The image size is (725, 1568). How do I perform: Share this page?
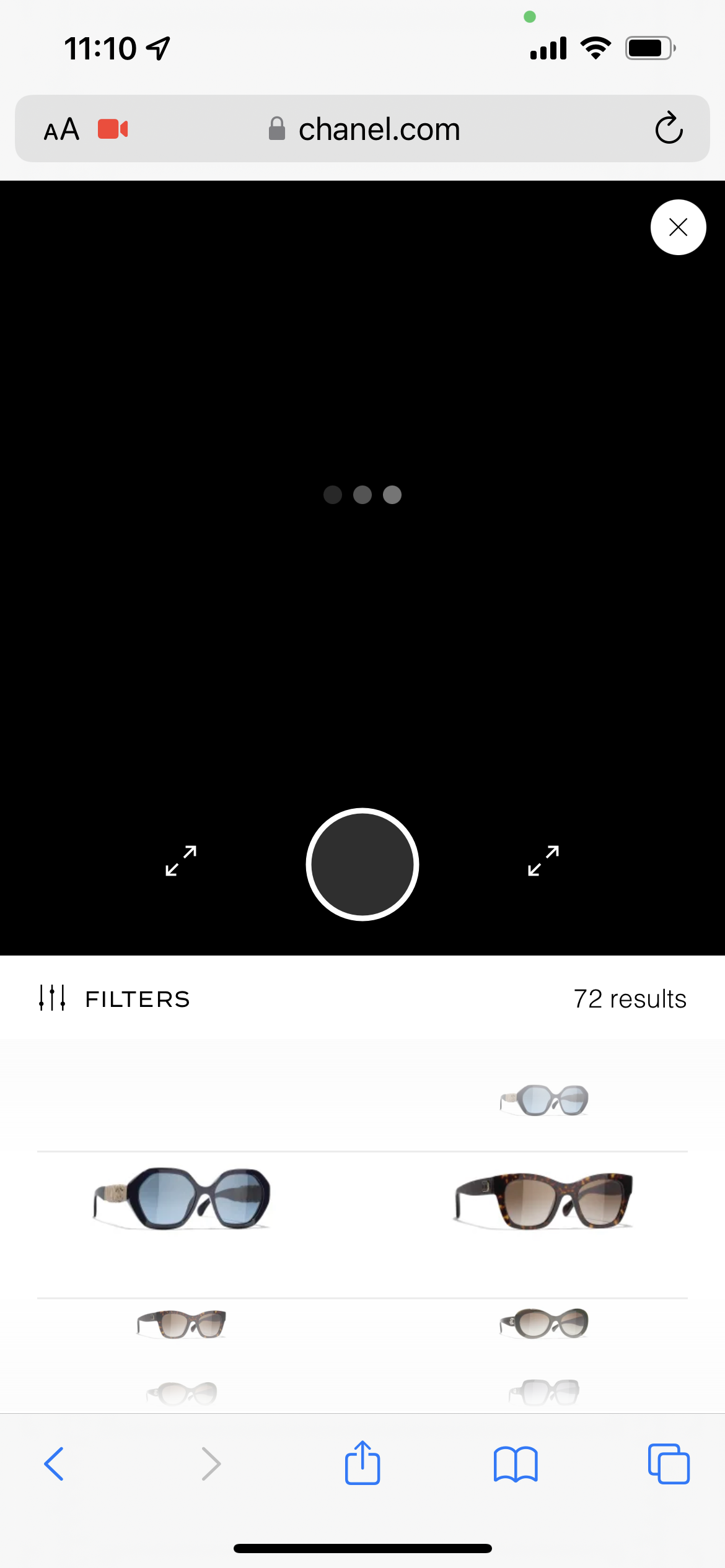362,1463
